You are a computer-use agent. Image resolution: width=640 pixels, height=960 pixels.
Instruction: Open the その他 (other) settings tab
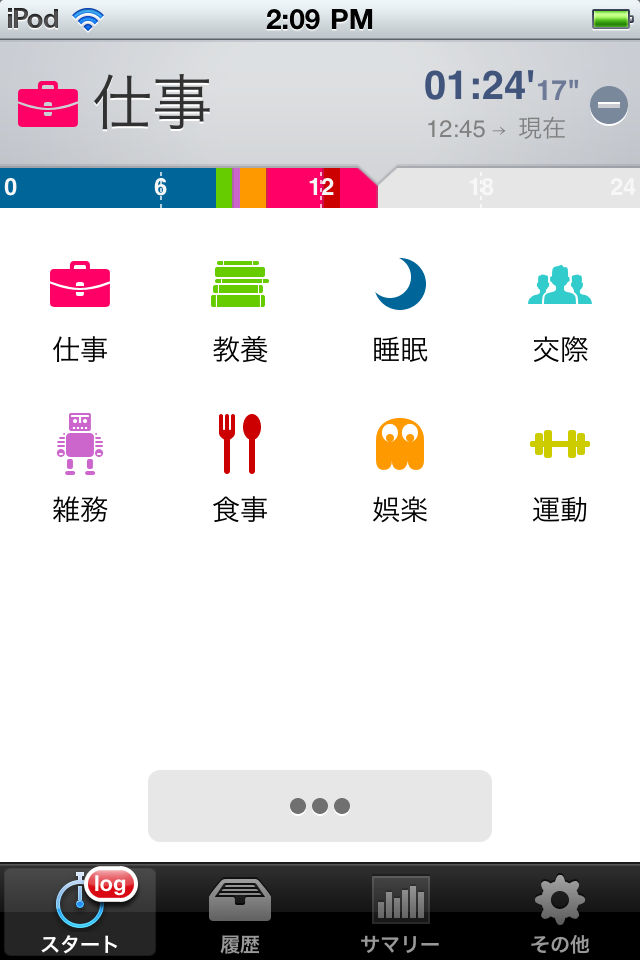(560, 912)
